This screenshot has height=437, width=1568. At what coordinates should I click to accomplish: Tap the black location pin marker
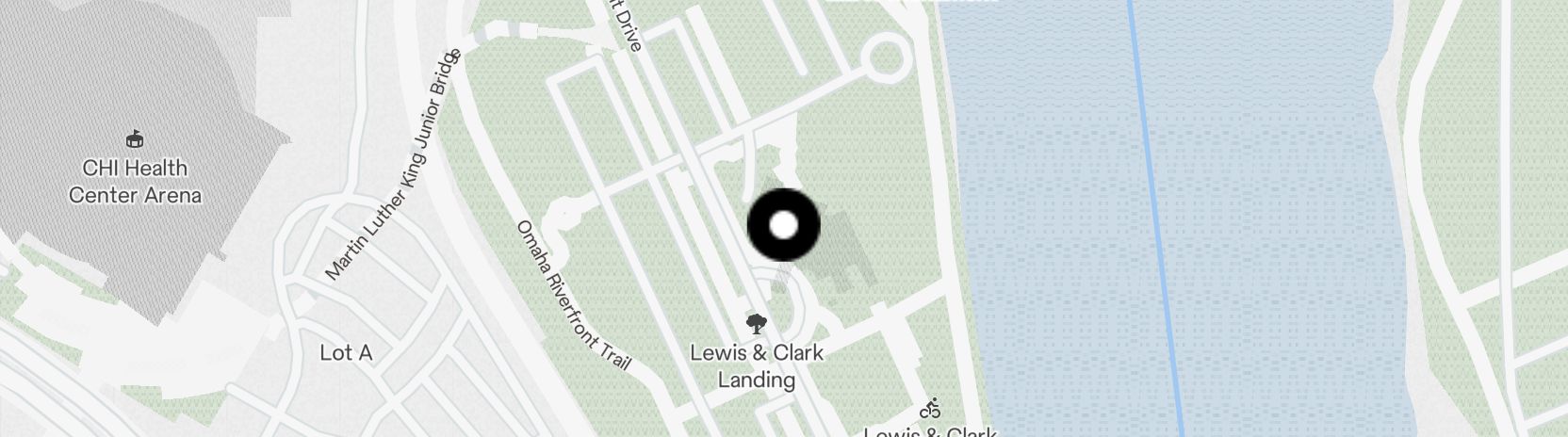tap(783, 225)
